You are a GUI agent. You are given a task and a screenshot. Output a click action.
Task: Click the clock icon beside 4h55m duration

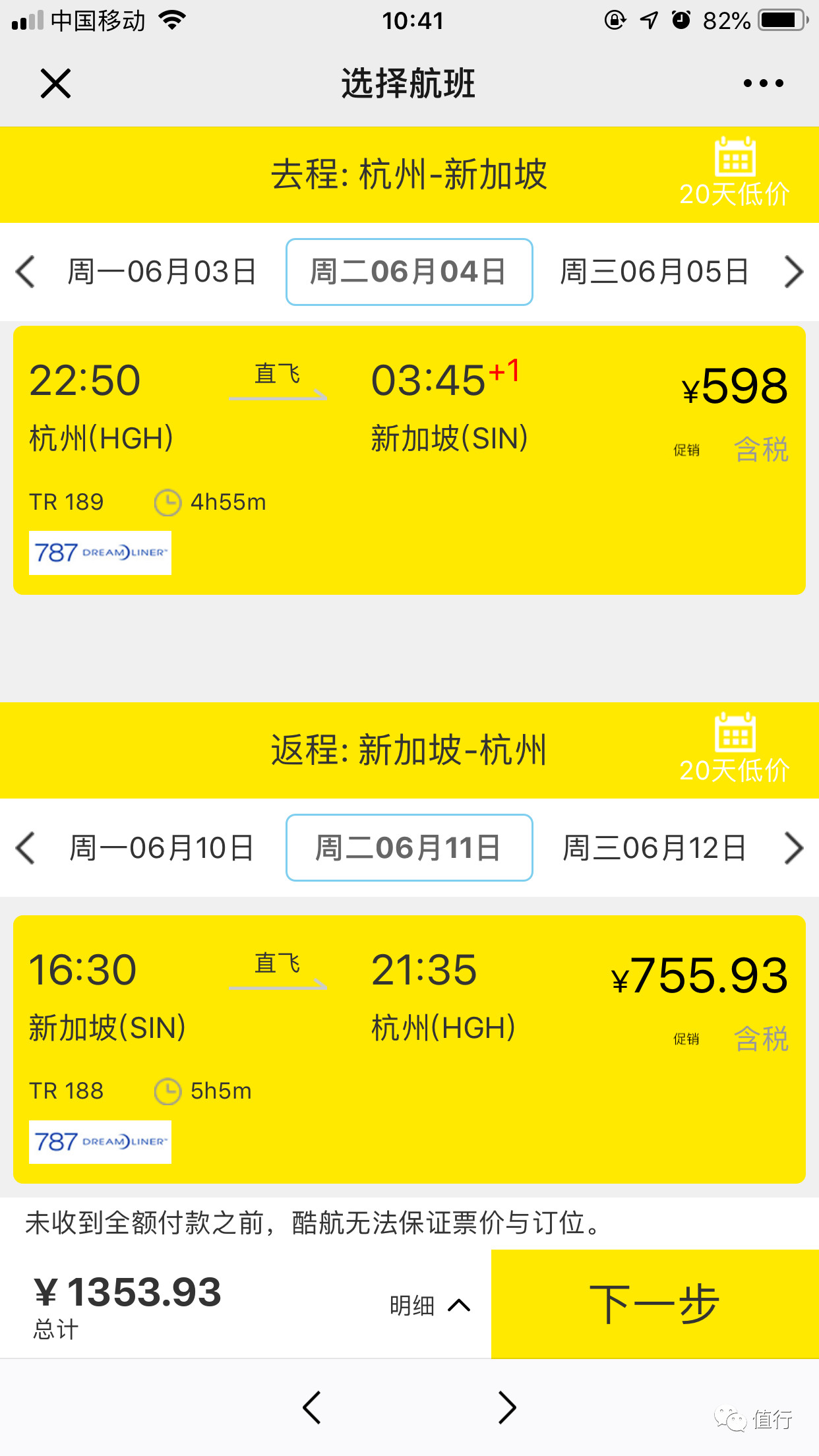(x=169, y=502)
